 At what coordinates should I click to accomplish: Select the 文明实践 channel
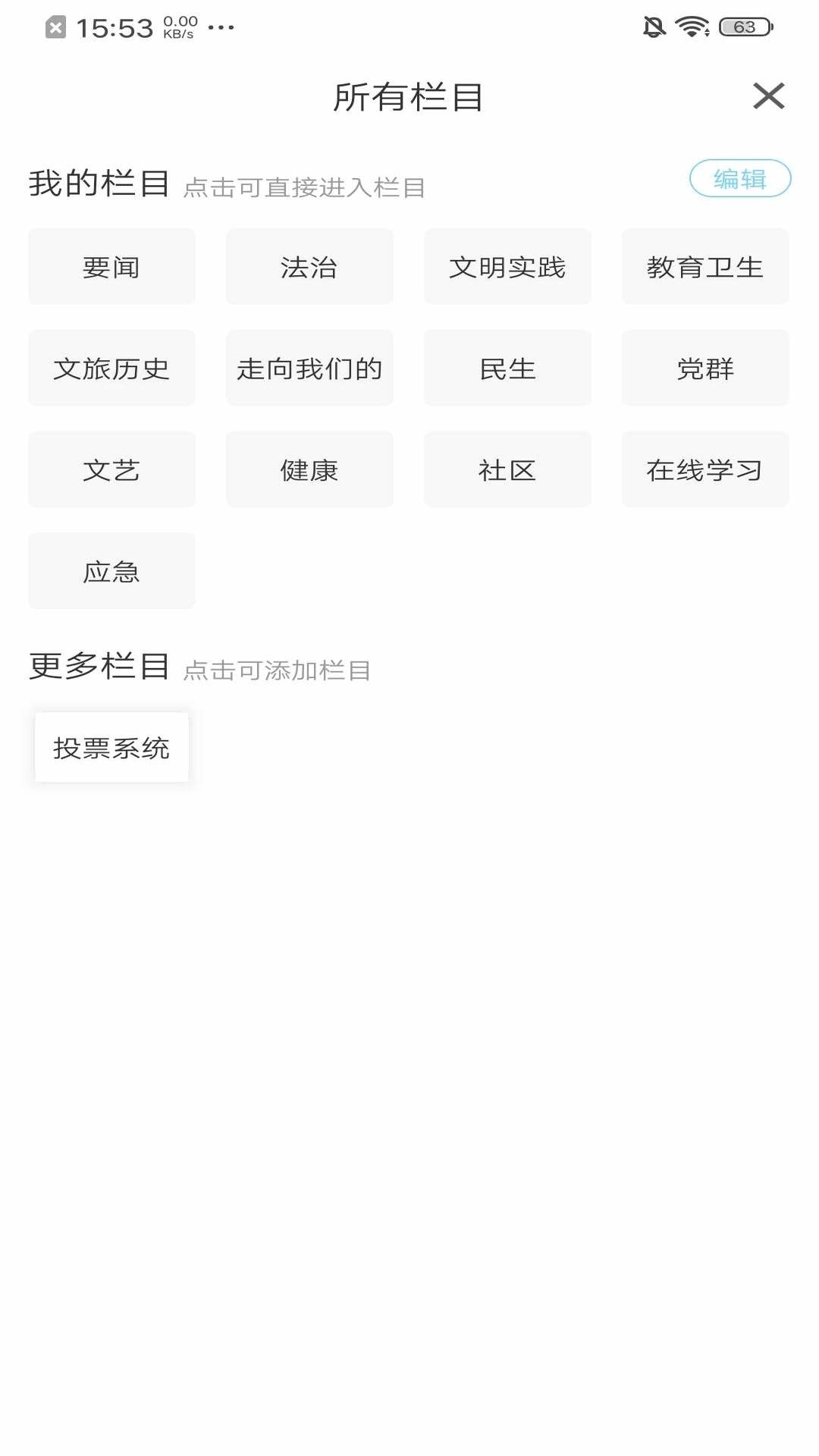click(507, 266)
